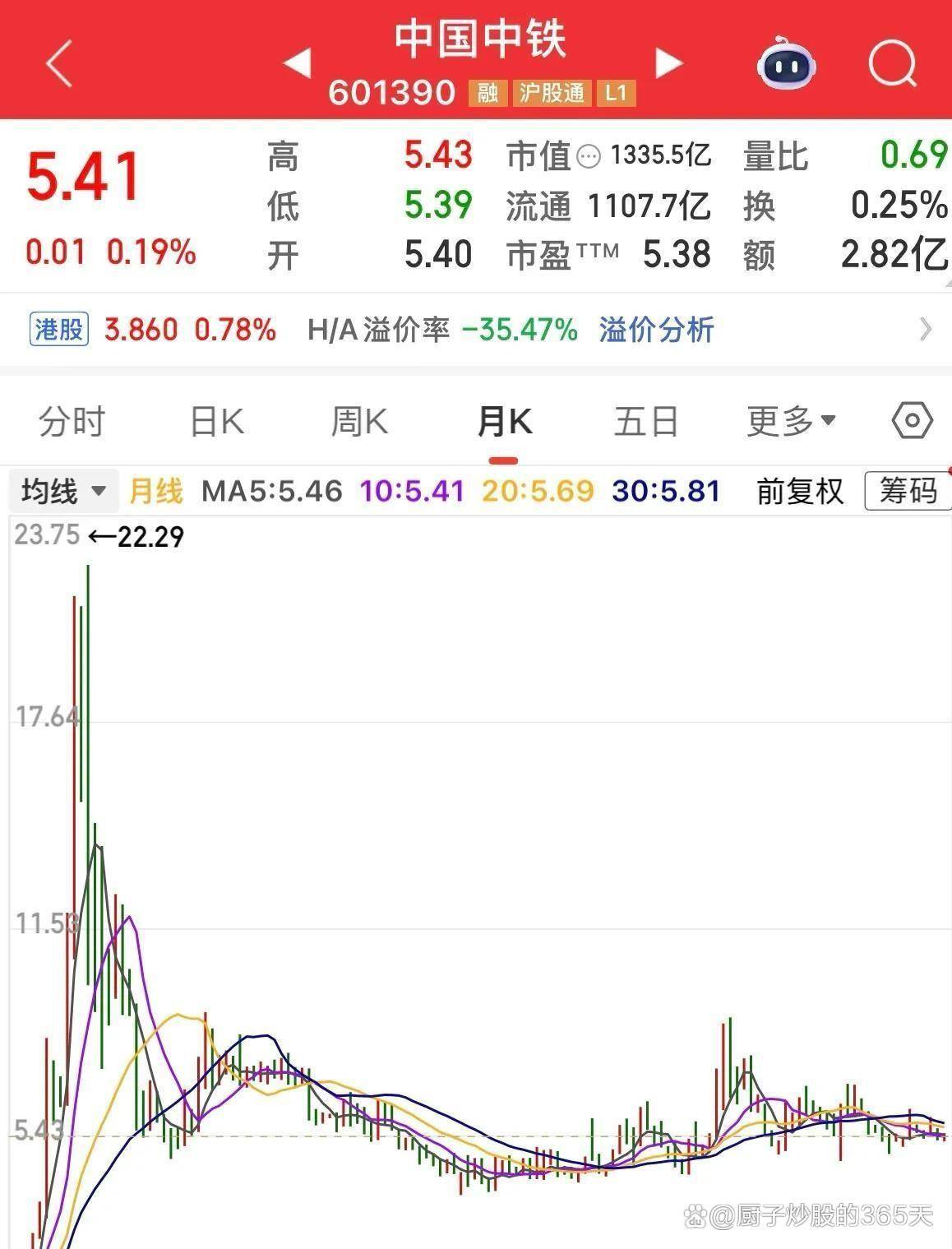The width and height of the screenshot is (952, 1249).
Task: Open stock search
Action: point(892,63)
